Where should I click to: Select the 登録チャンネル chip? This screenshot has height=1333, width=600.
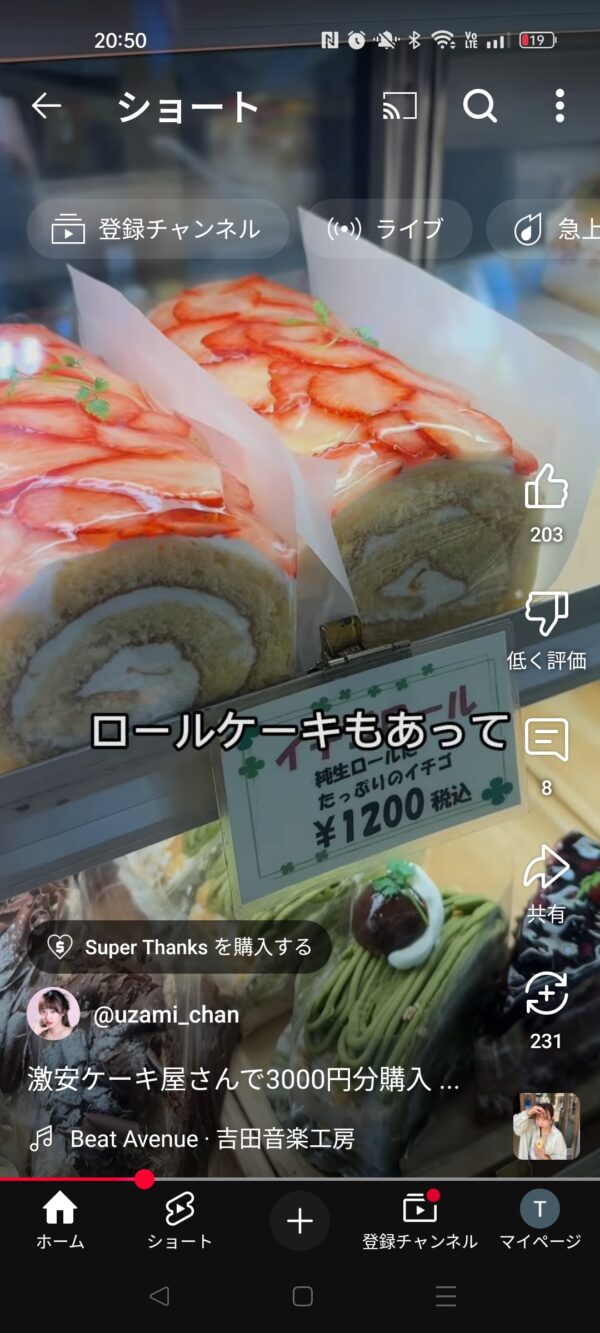tap(157, 229)
